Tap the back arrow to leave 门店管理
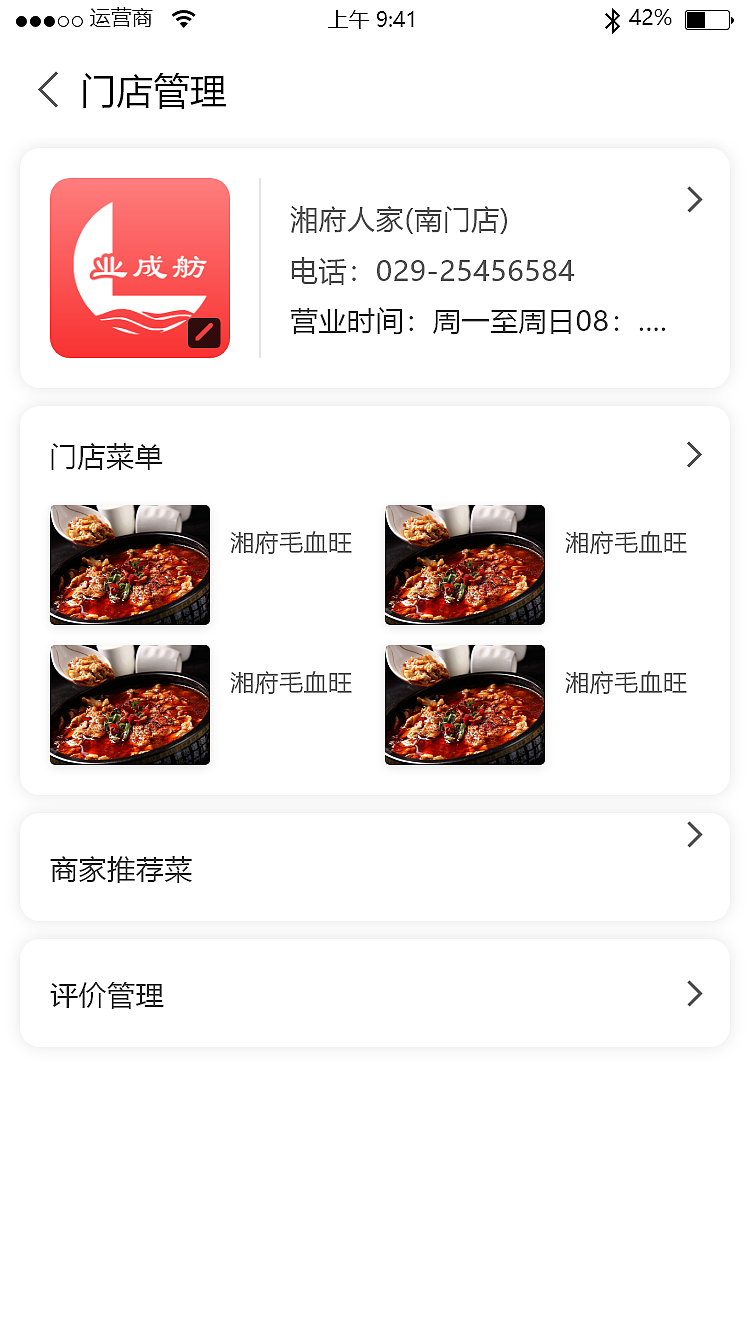Image resolution: width=750 pixels, height=1334 pixels. pyautogui.click(x=46, y=90)
